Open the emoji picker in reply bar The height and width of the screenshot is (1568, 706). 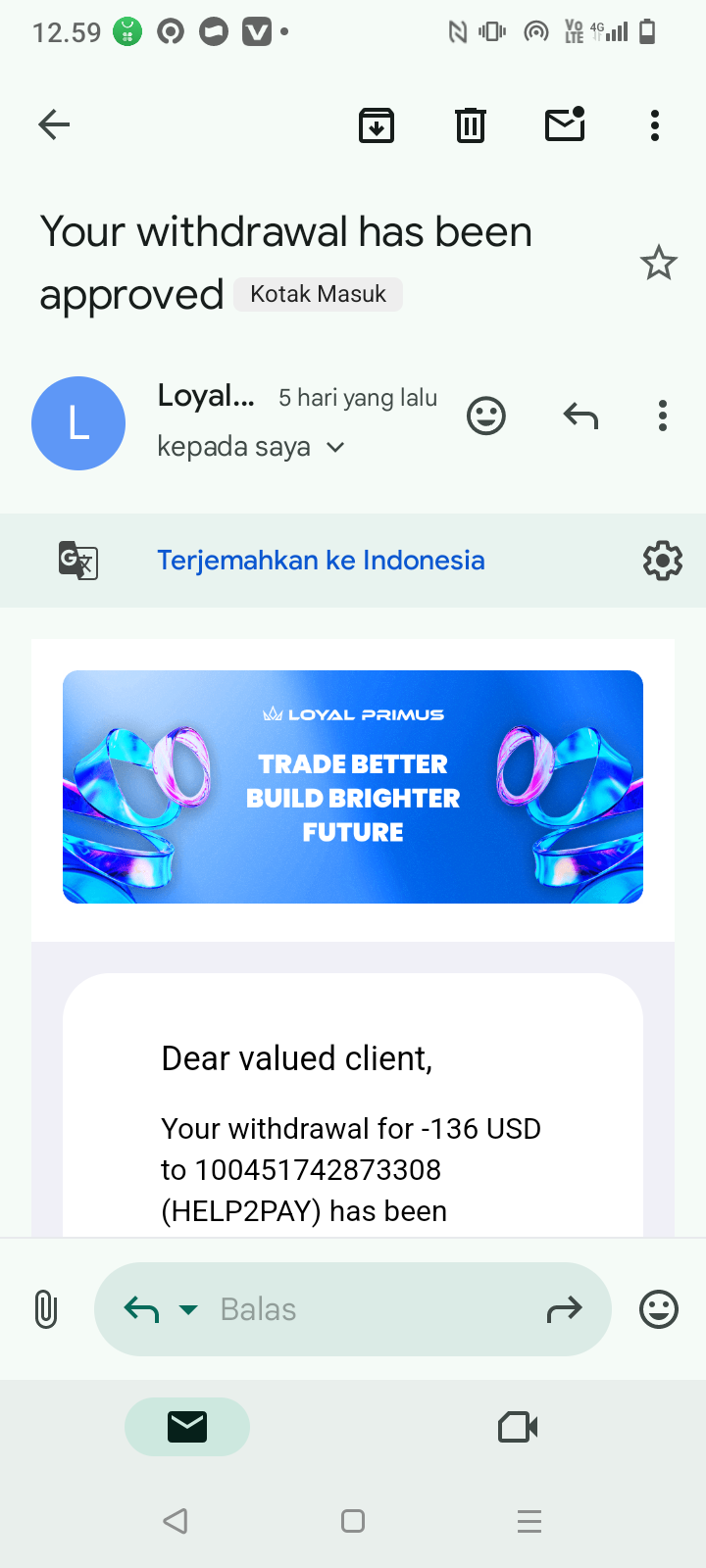click(x=659, y=1309)
